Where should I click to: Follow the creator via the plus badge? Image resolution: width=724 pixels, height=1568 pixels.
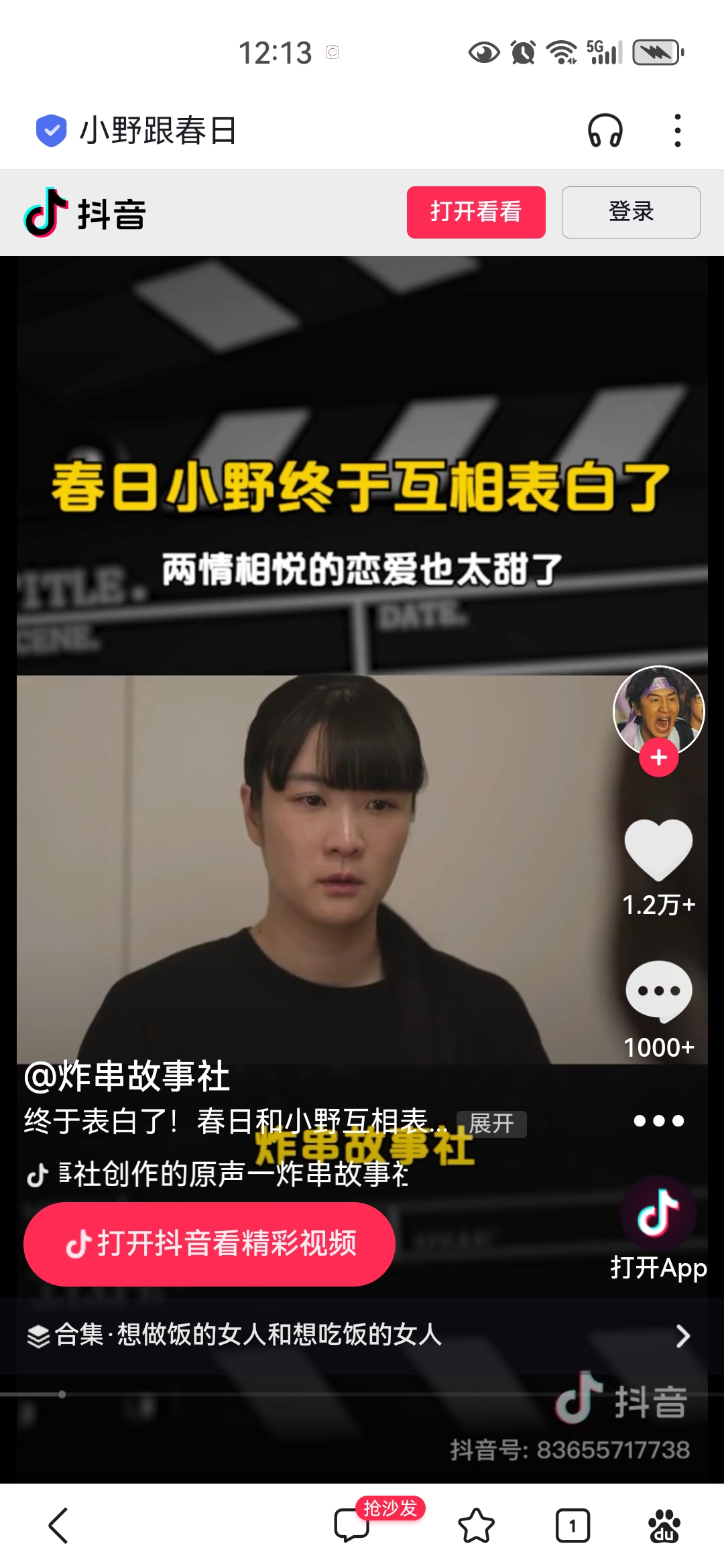[659, 757]
